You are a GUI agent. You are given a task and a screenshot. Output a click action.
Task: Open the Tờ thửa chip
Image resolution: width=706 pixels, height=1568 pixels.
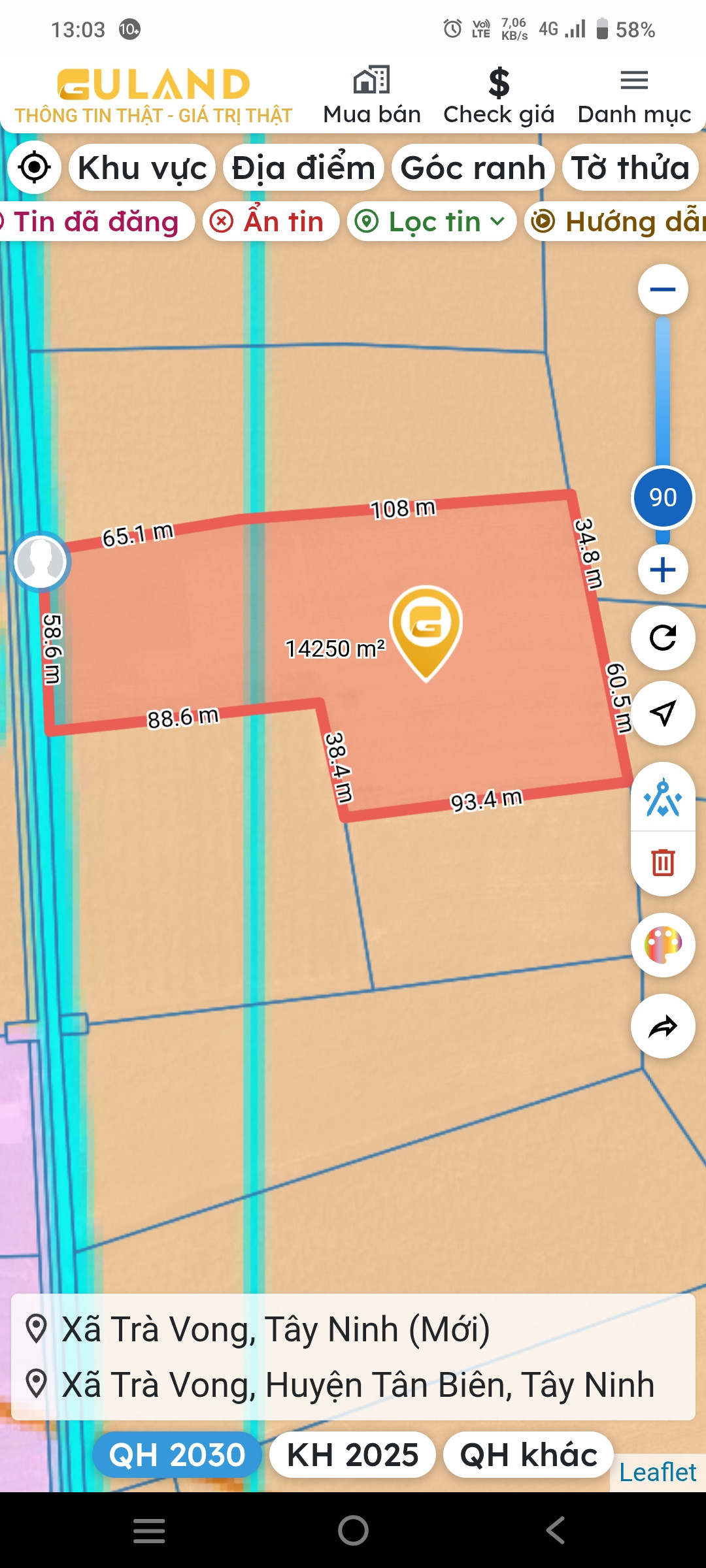(x=630, y=168)
